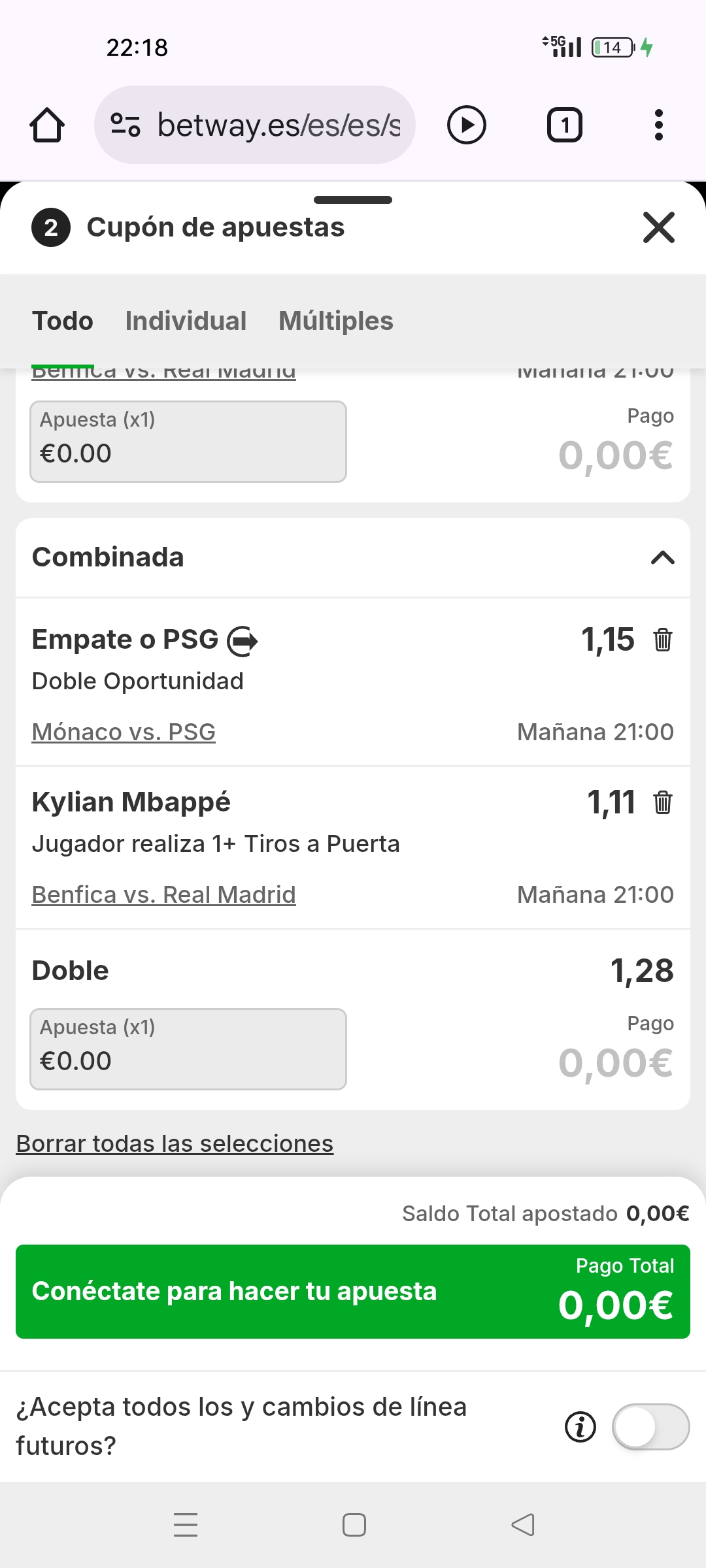
Task: Go back with the system back button
Action: (x=522, y=1525)
